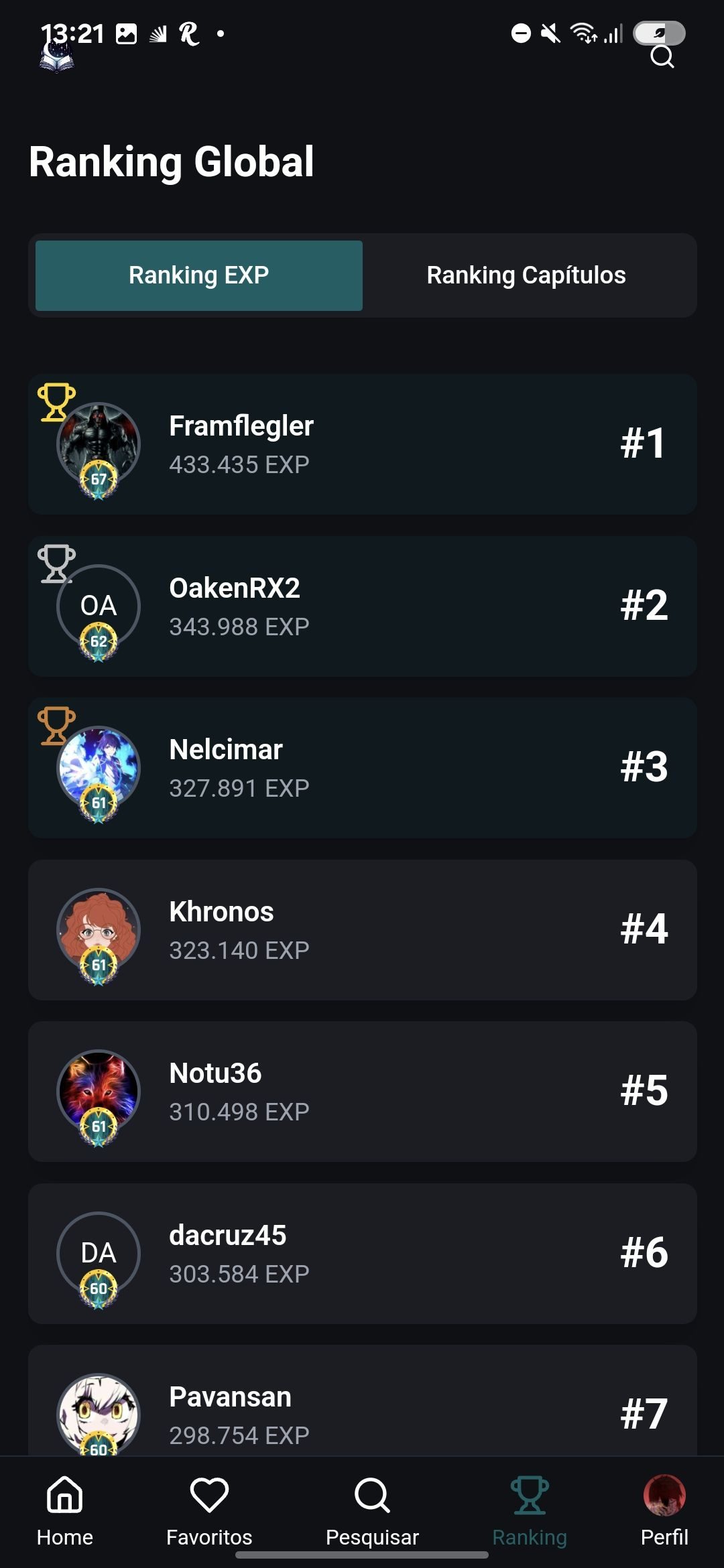Open the Khronos ranking row

tap(363, 930)
